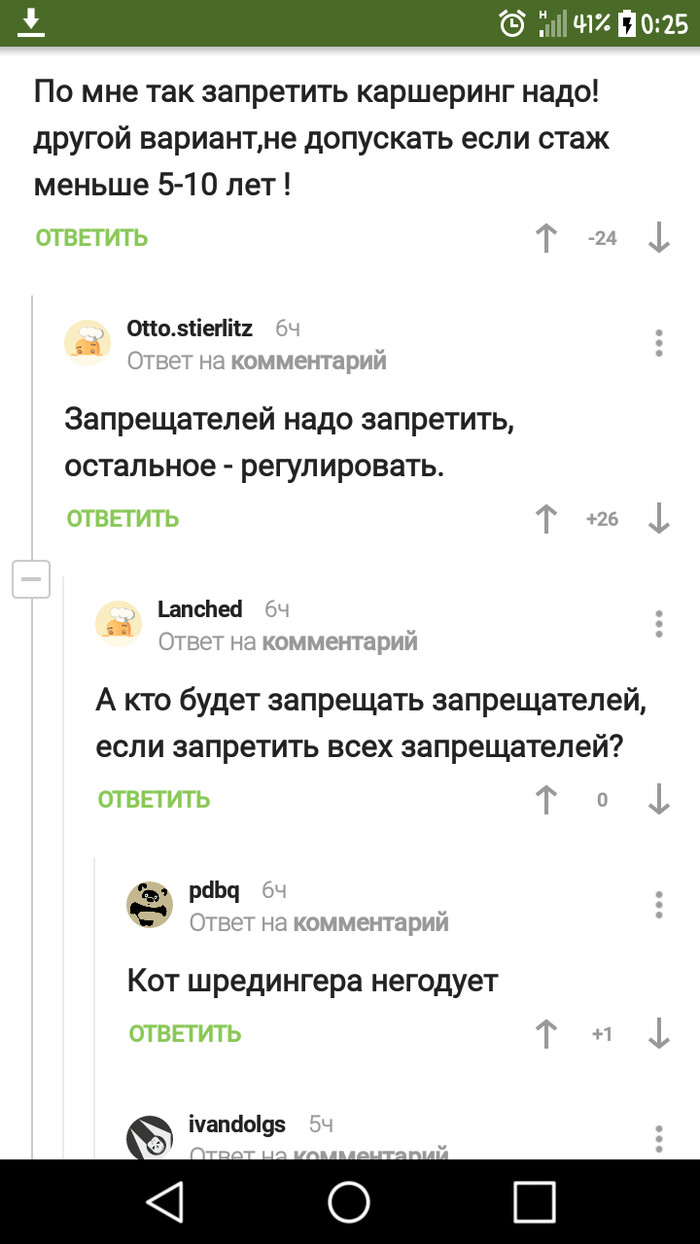
Task: Open overflow menu on Otto.stierlitz's comment
Action: pyautogui.click(x=658, y=343)
